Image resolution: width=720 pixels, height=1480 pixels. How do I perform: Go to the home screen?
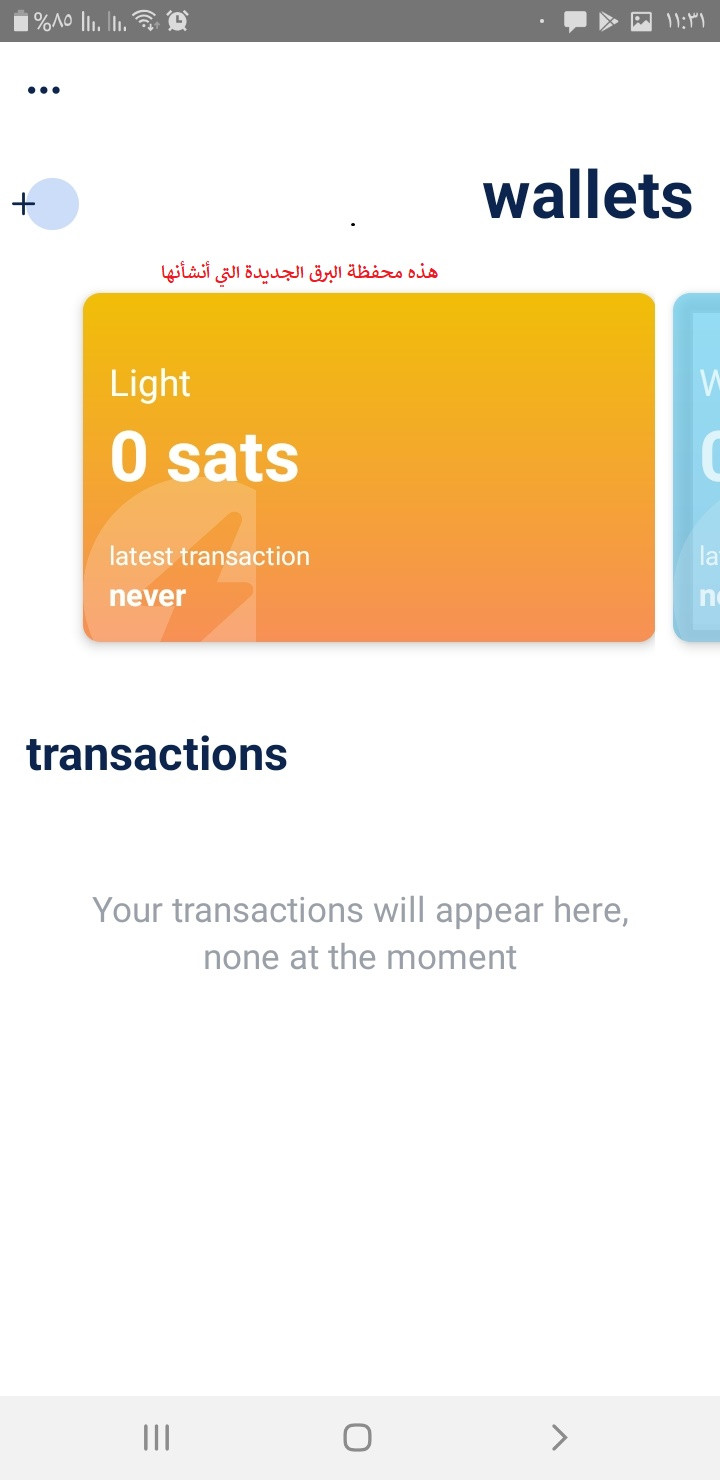coord(357,1438)
